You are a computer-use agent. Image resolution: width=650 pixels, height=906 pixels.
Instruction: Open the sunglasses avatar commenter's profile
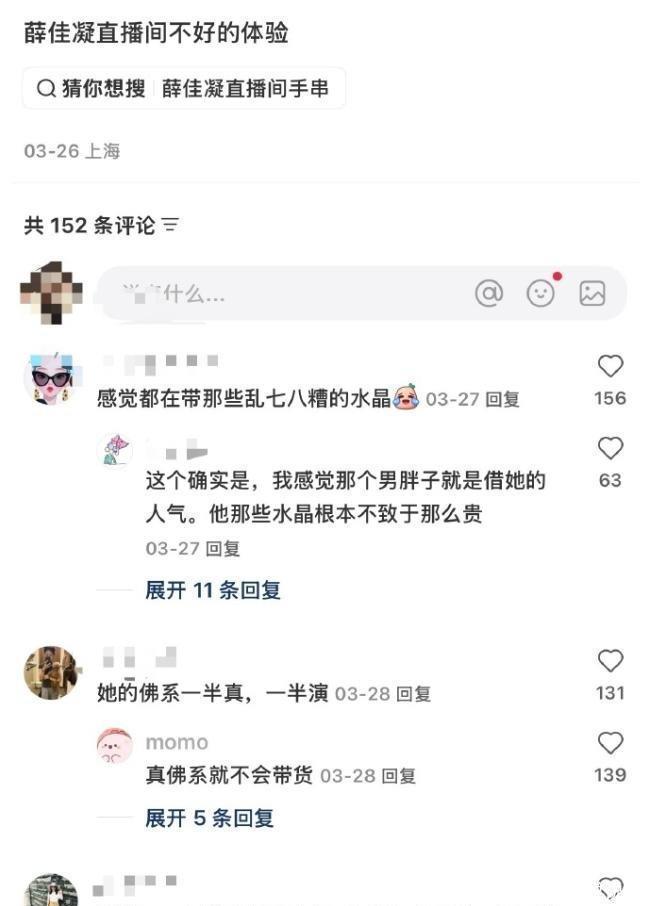[49, 379]
